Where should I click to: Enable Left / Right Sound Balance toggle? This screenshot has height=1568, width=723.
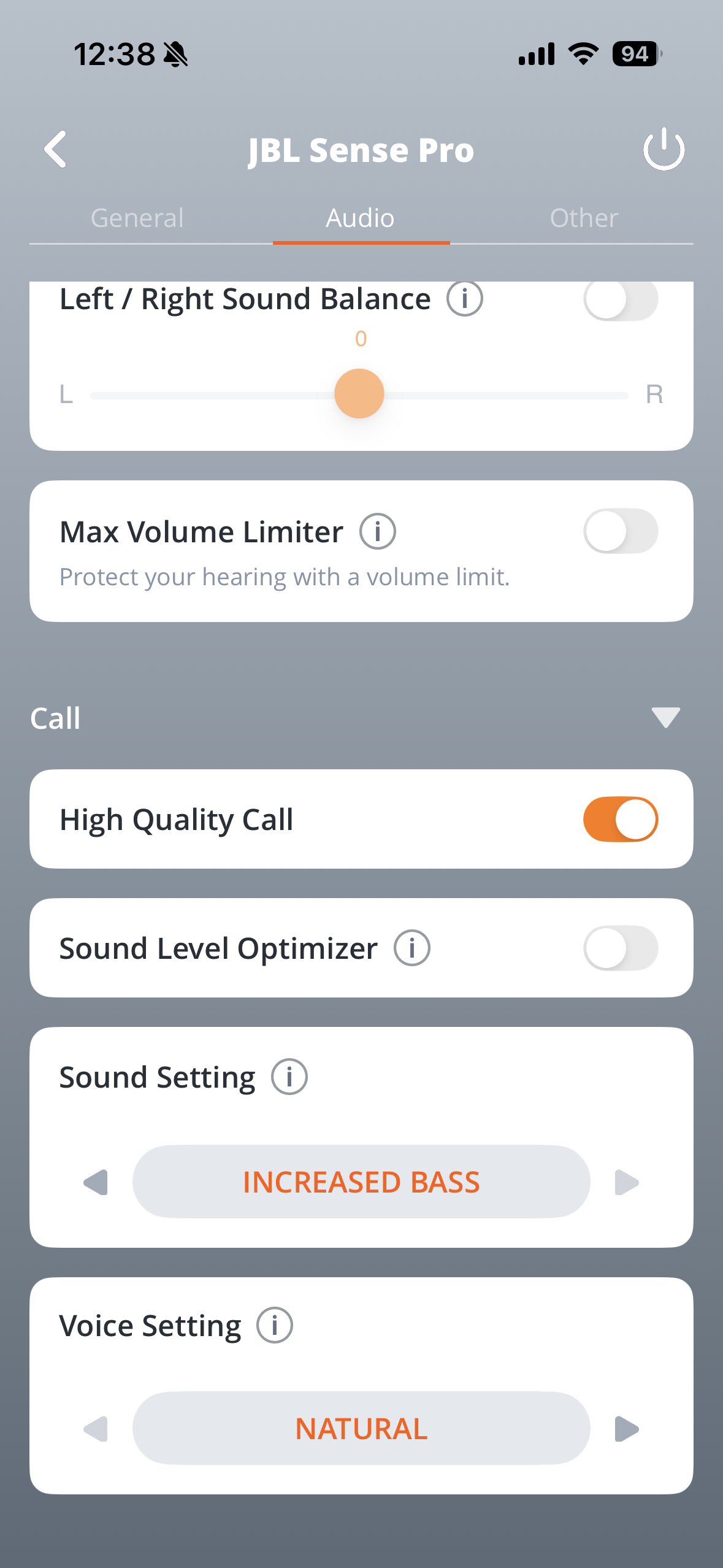pyautogui.click(x=620, y=300)
